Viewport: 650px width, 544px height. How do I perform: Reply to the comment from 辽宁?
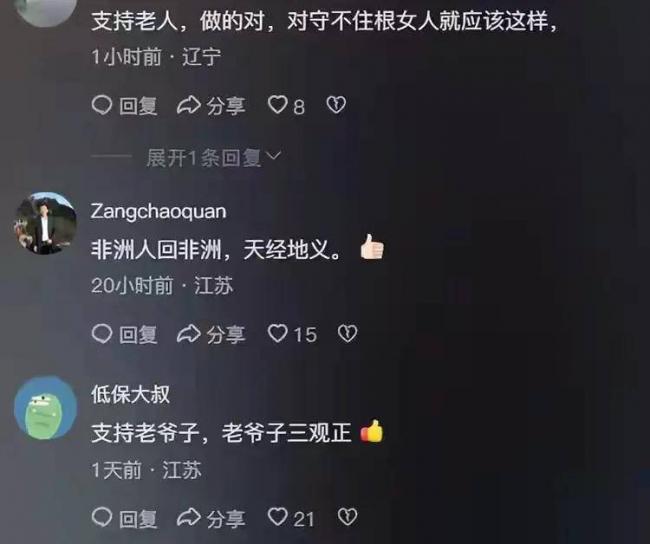click(x=125, y=105)
